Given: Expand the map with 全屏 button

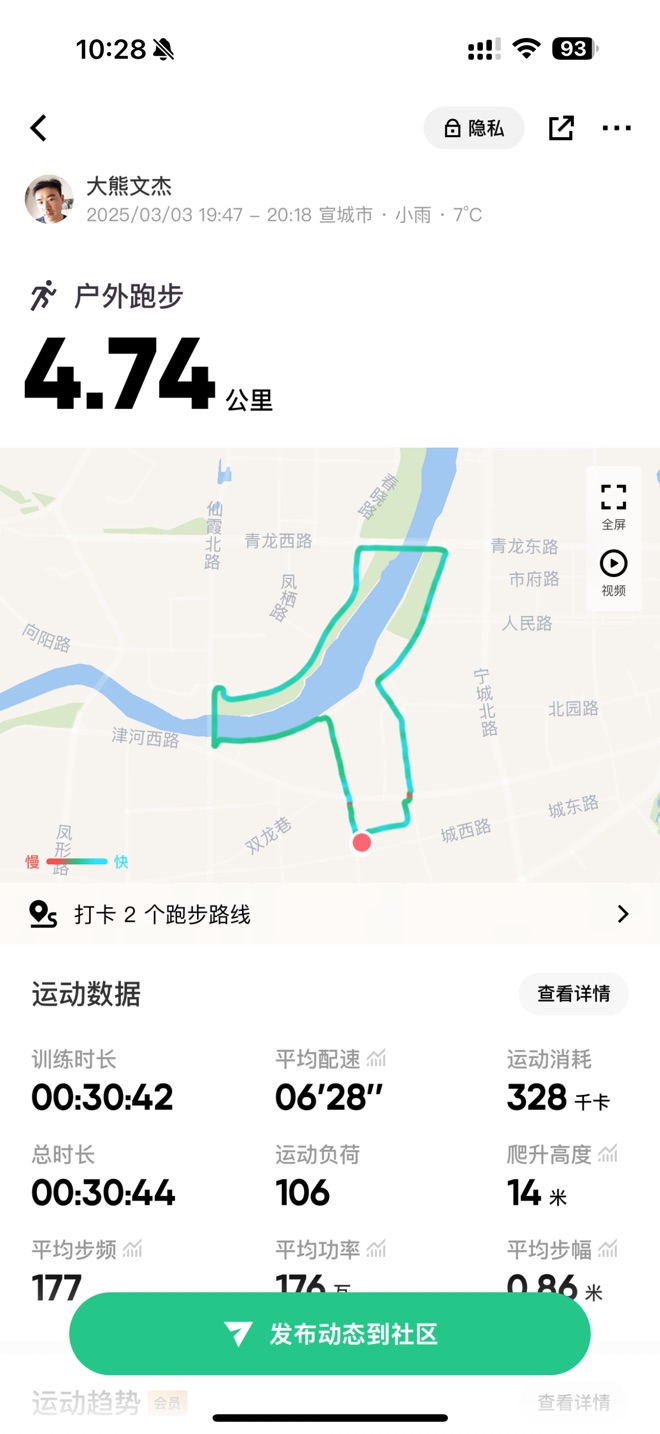Looking at the screenshot, I should [x=613, y=506].
